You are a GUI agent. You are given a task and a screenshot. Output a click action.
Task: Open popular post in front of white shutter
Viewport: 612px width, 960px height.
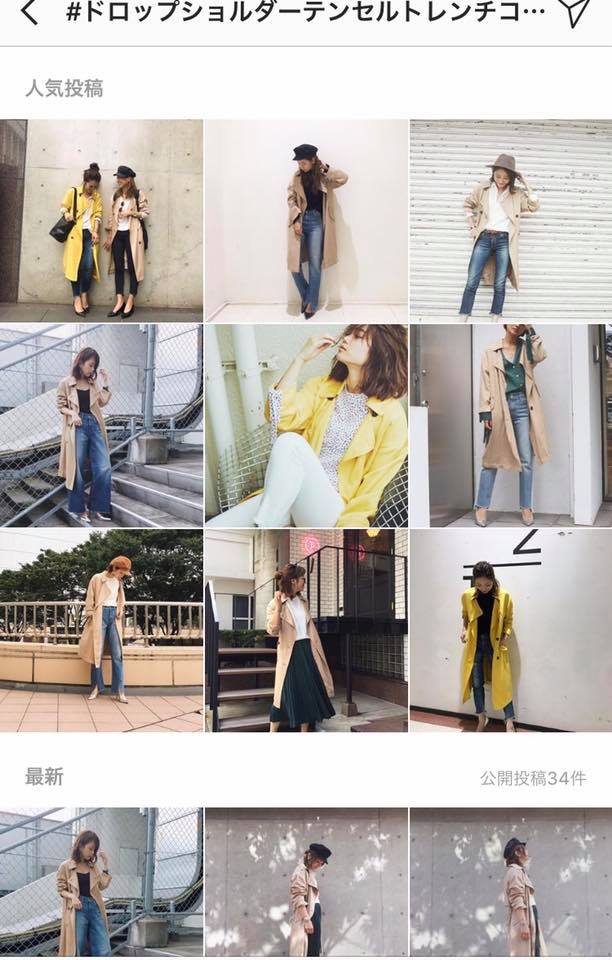click(x=510, y=220)
